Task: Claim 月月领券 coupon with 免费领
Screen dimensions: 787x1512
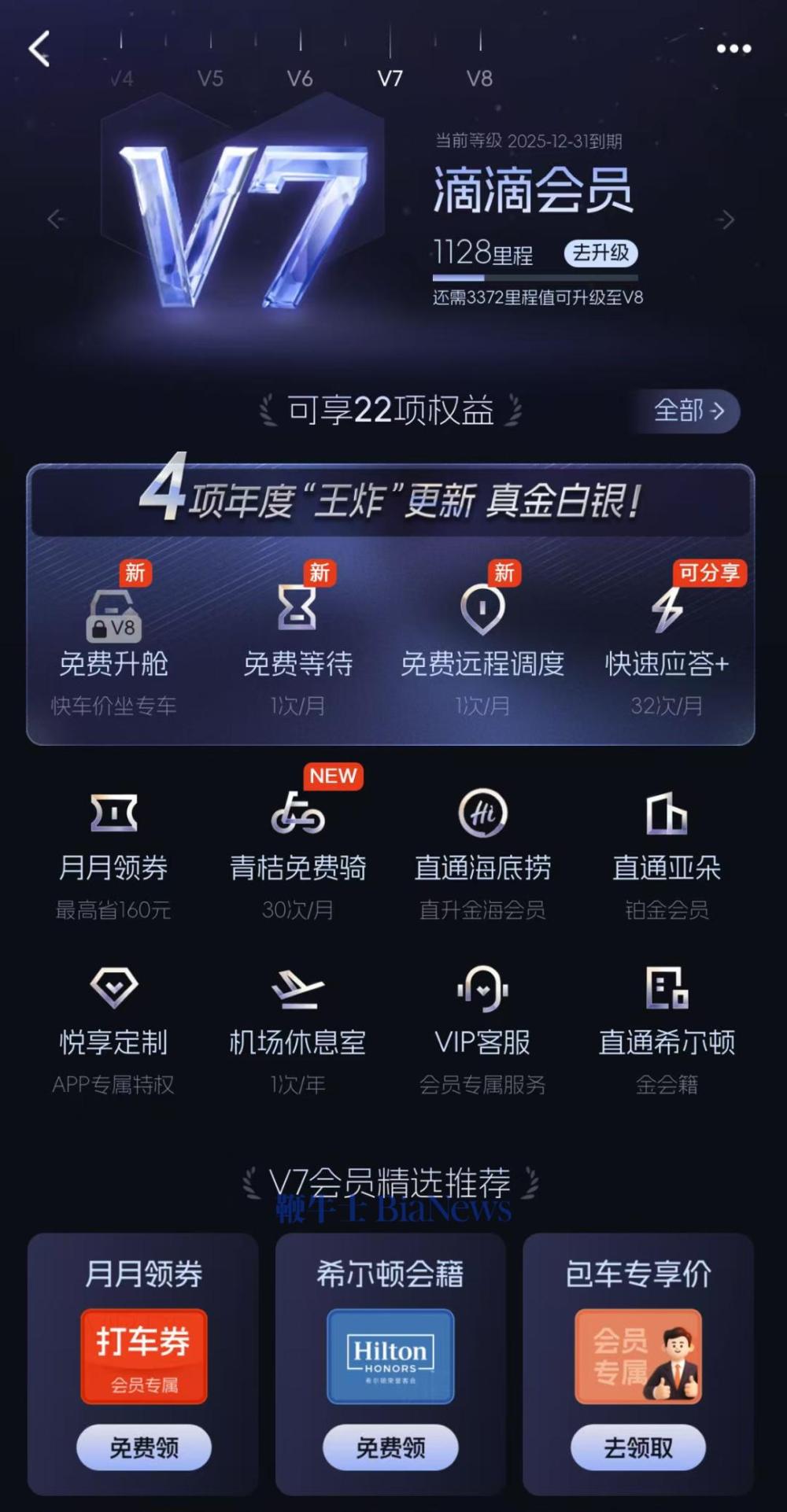Action: 144,1447
